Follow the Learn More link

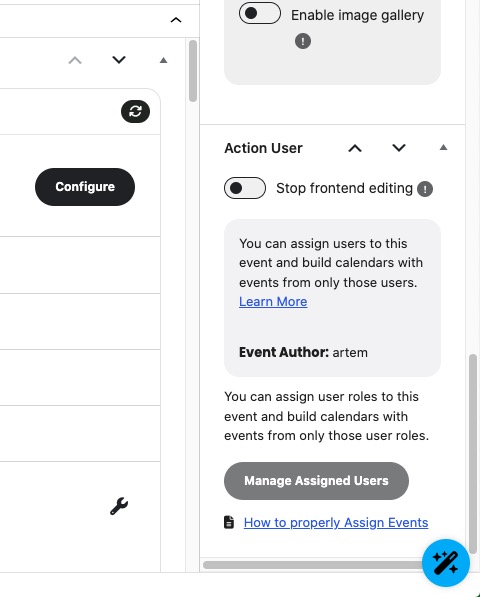(x=273, y=302)
